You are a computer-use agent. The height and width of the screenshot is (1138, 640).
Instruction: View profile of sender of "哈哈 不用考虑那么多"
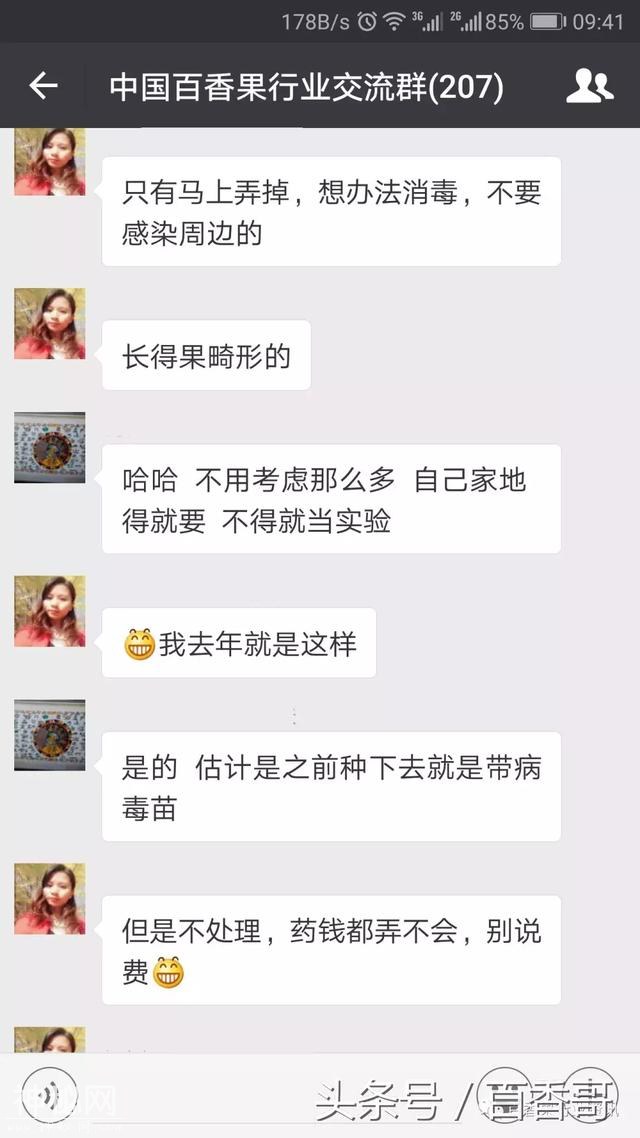point(50,448)
